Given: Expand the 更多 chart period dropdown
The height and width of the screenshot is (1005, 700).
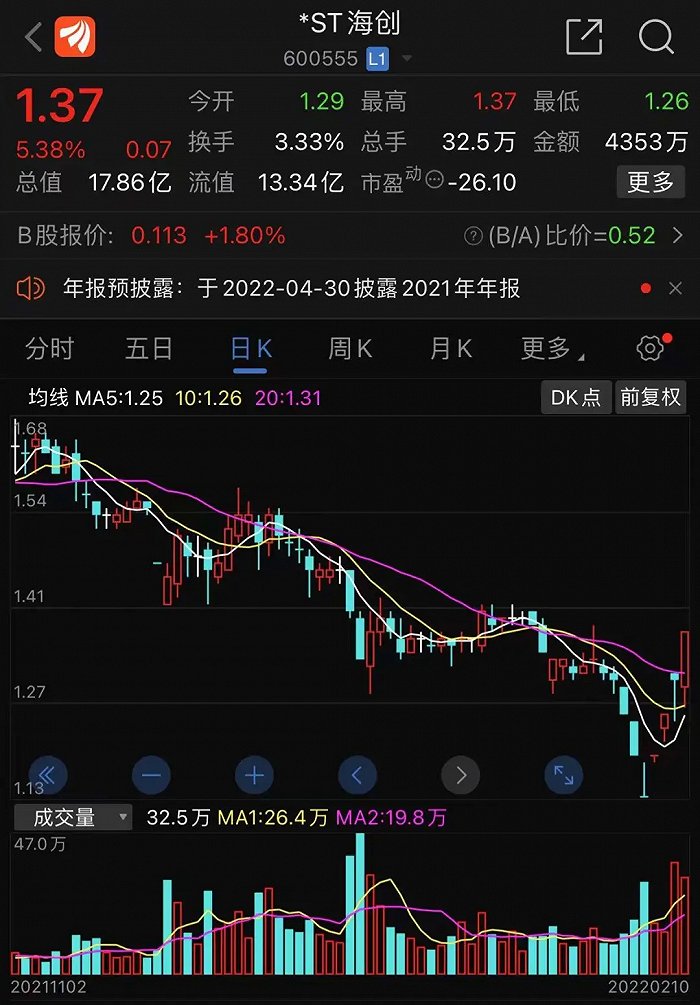Looking at the screenshot, I should (x=551, y=349).
